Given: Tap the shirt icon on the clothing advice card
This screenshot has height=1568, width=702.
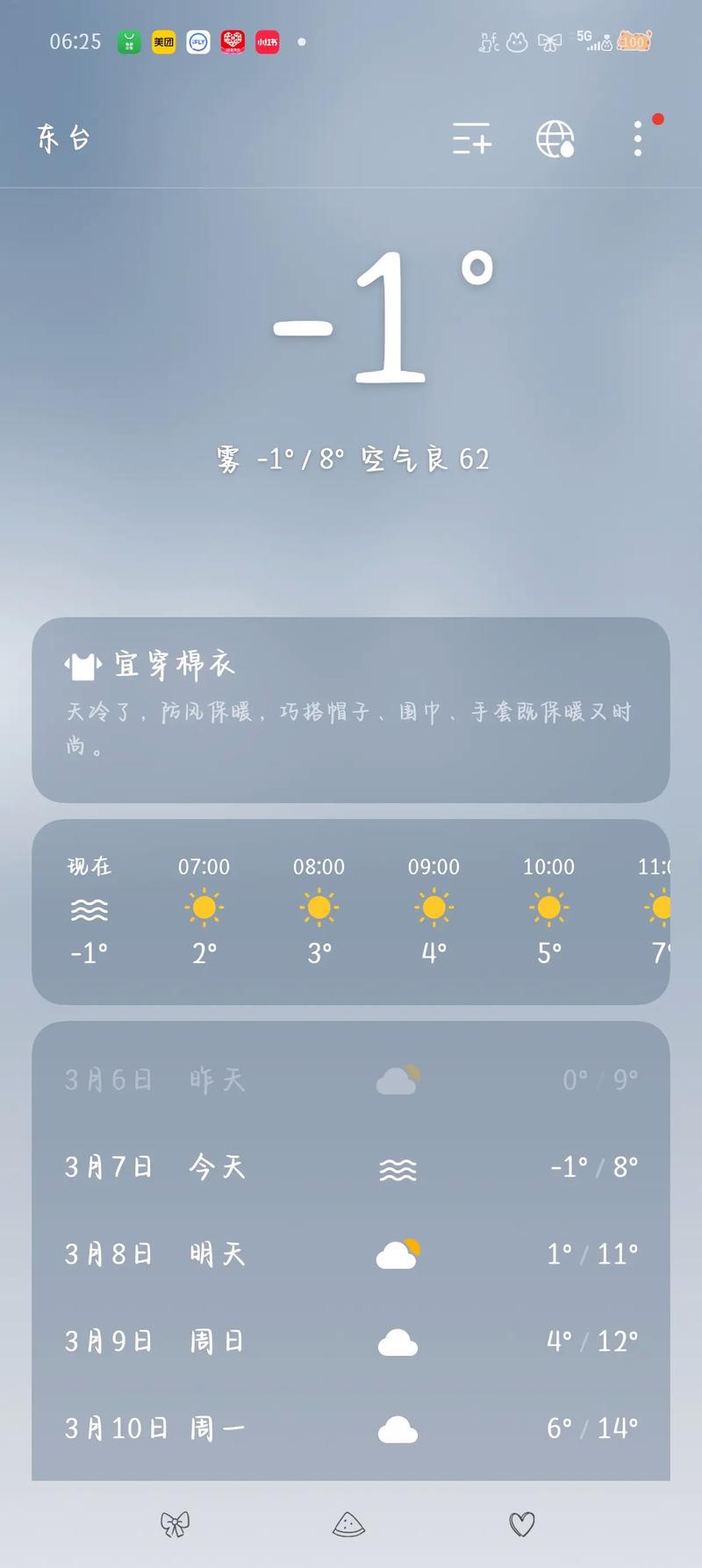Looking at the screenshot, I should (83, 664).
